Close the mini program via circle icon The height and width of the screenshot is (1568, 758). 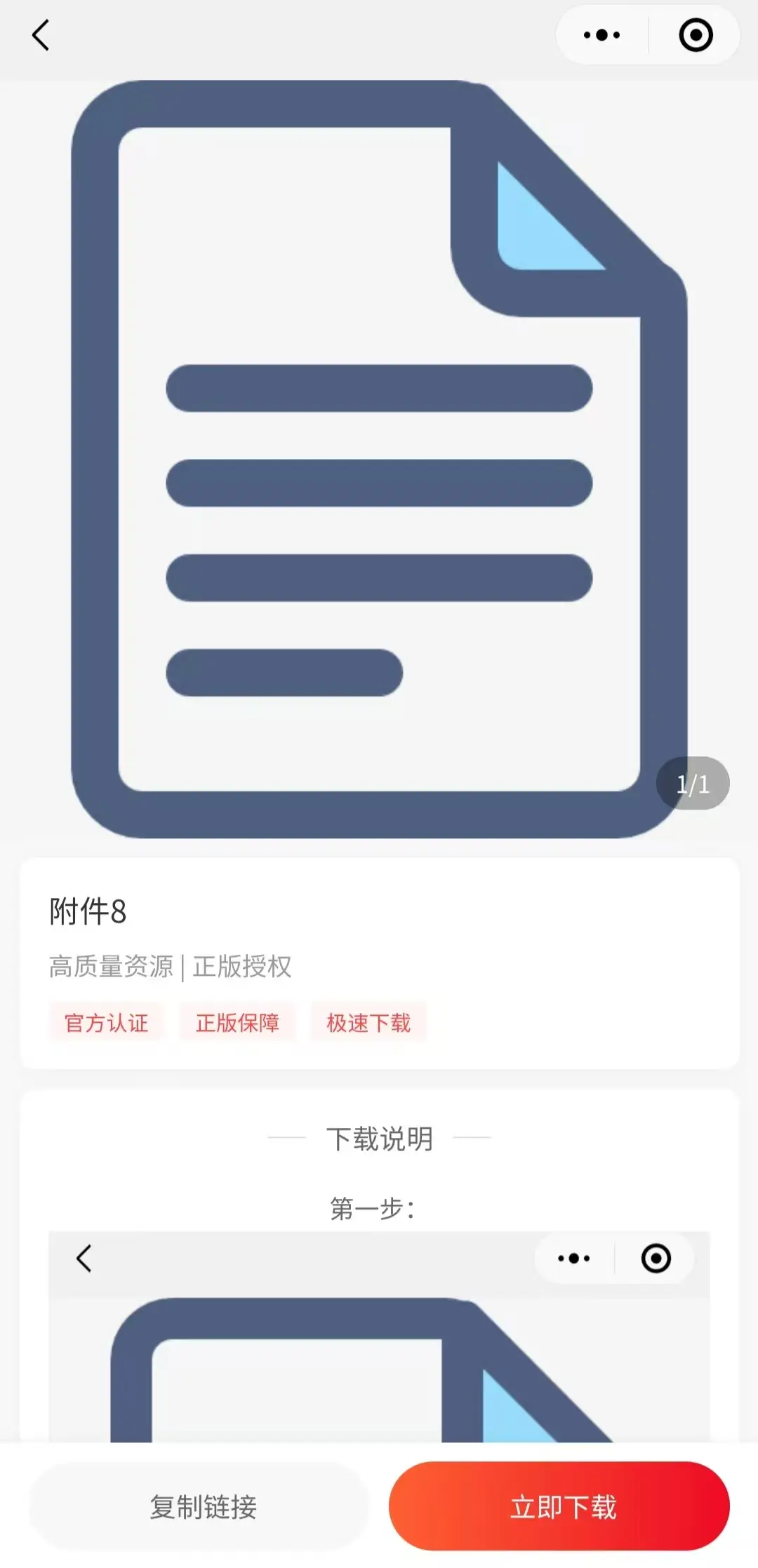click(x=696, y=35)
